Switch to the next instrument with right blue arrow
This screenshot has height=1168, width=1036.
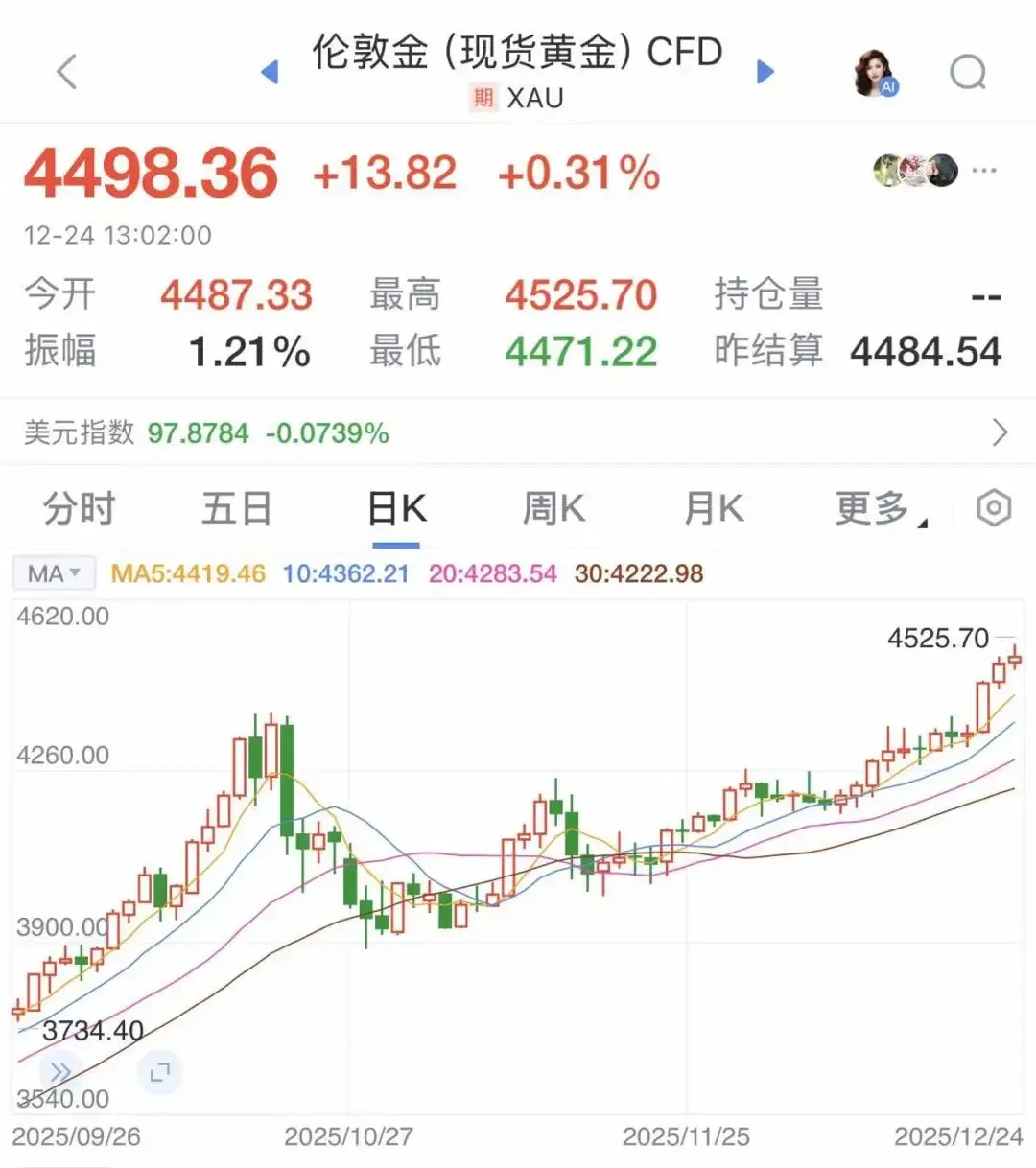click(765, 71)
